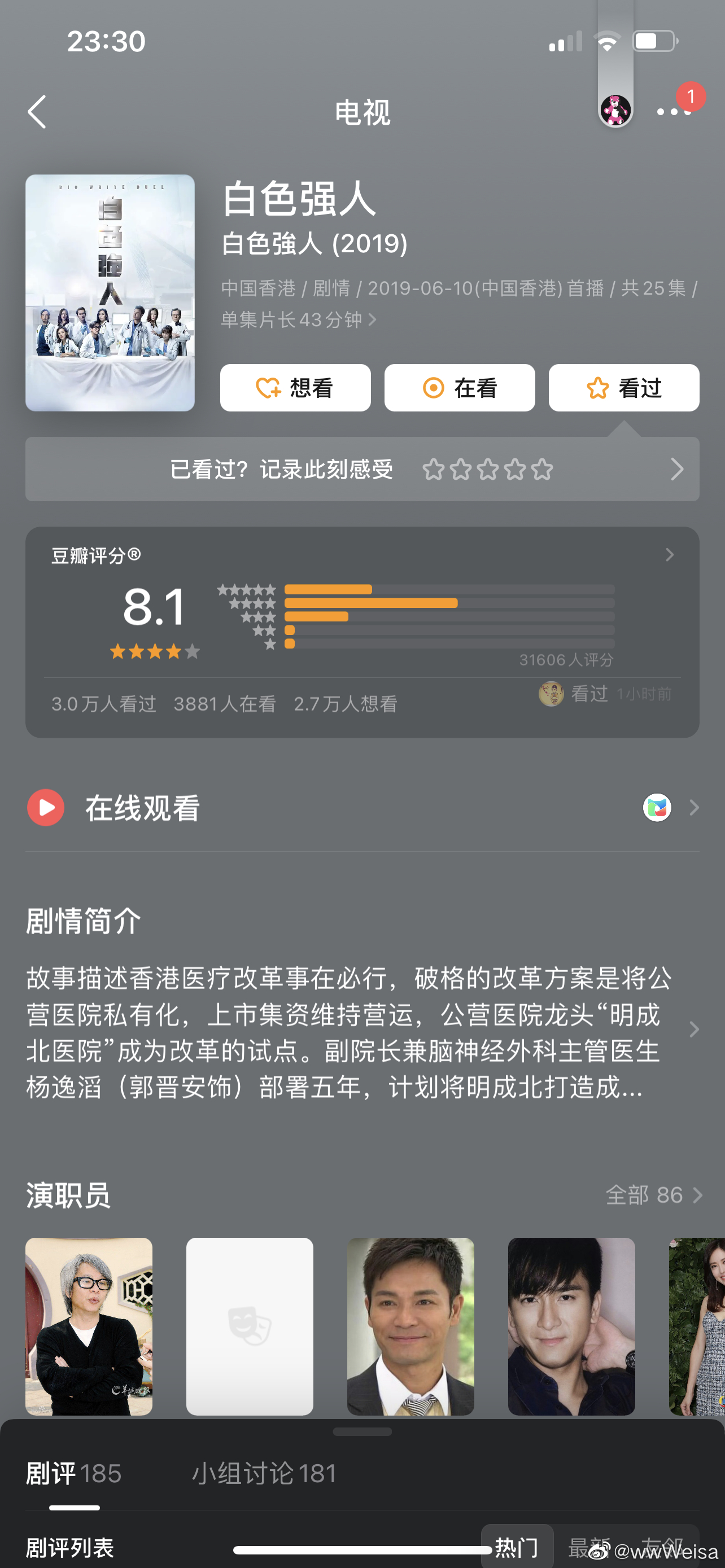Open the 已看过 record feelings banner
725x1568 pixels.
[x=362, y=469]
